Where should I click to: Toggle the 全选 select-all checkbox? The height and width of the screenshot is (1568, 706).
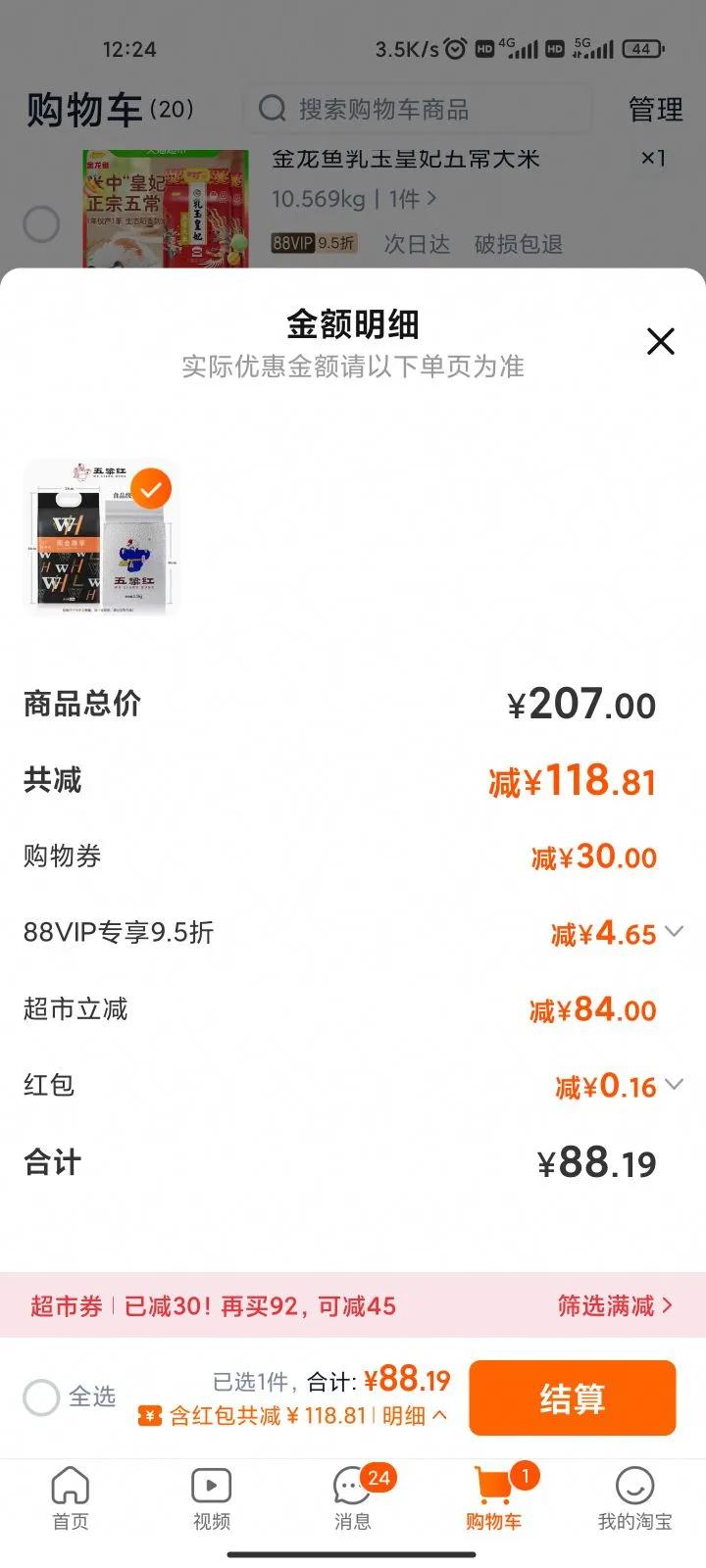point(42,1396)
